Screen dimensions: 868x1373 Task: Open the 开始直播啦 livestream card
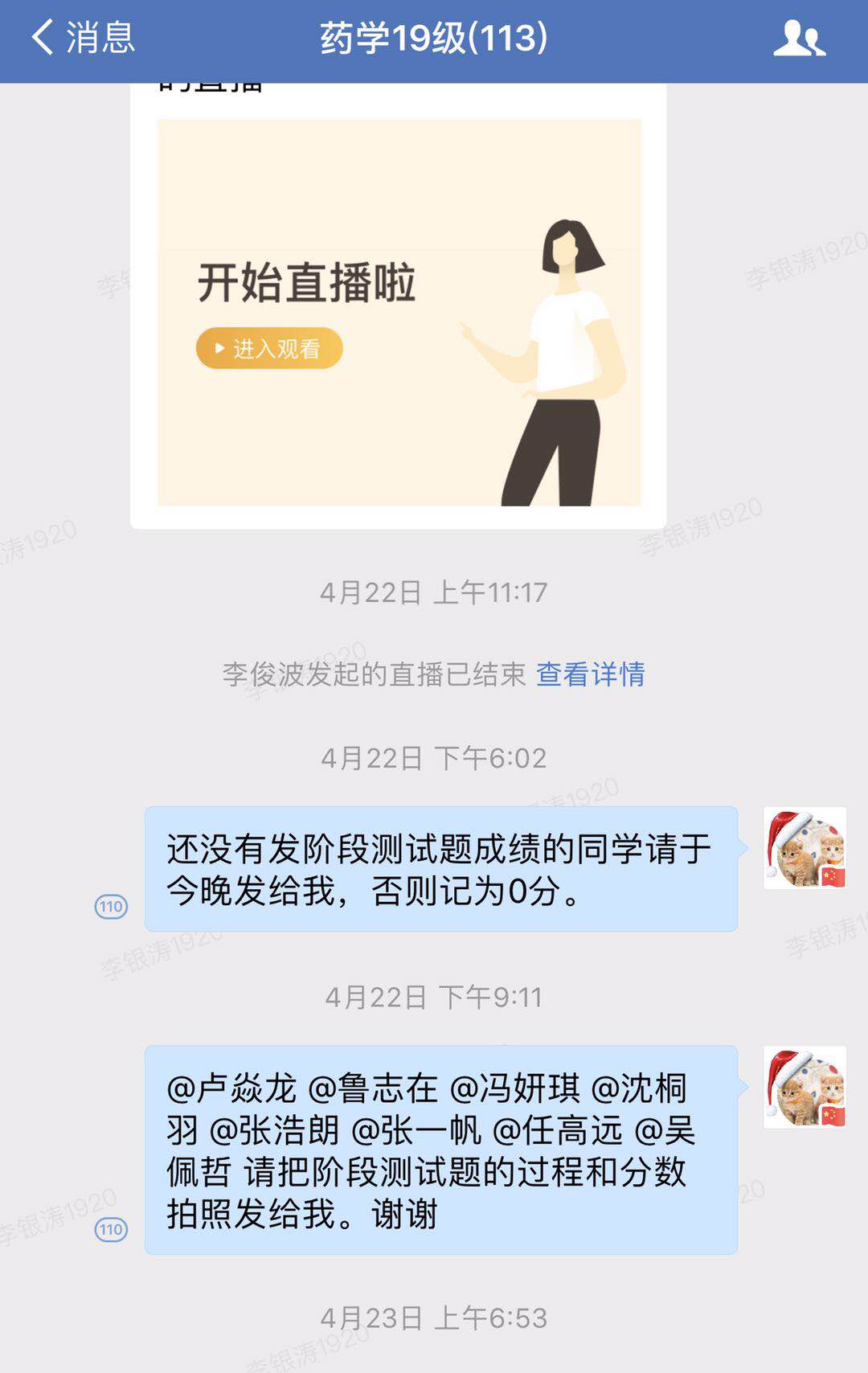point(399,312)
